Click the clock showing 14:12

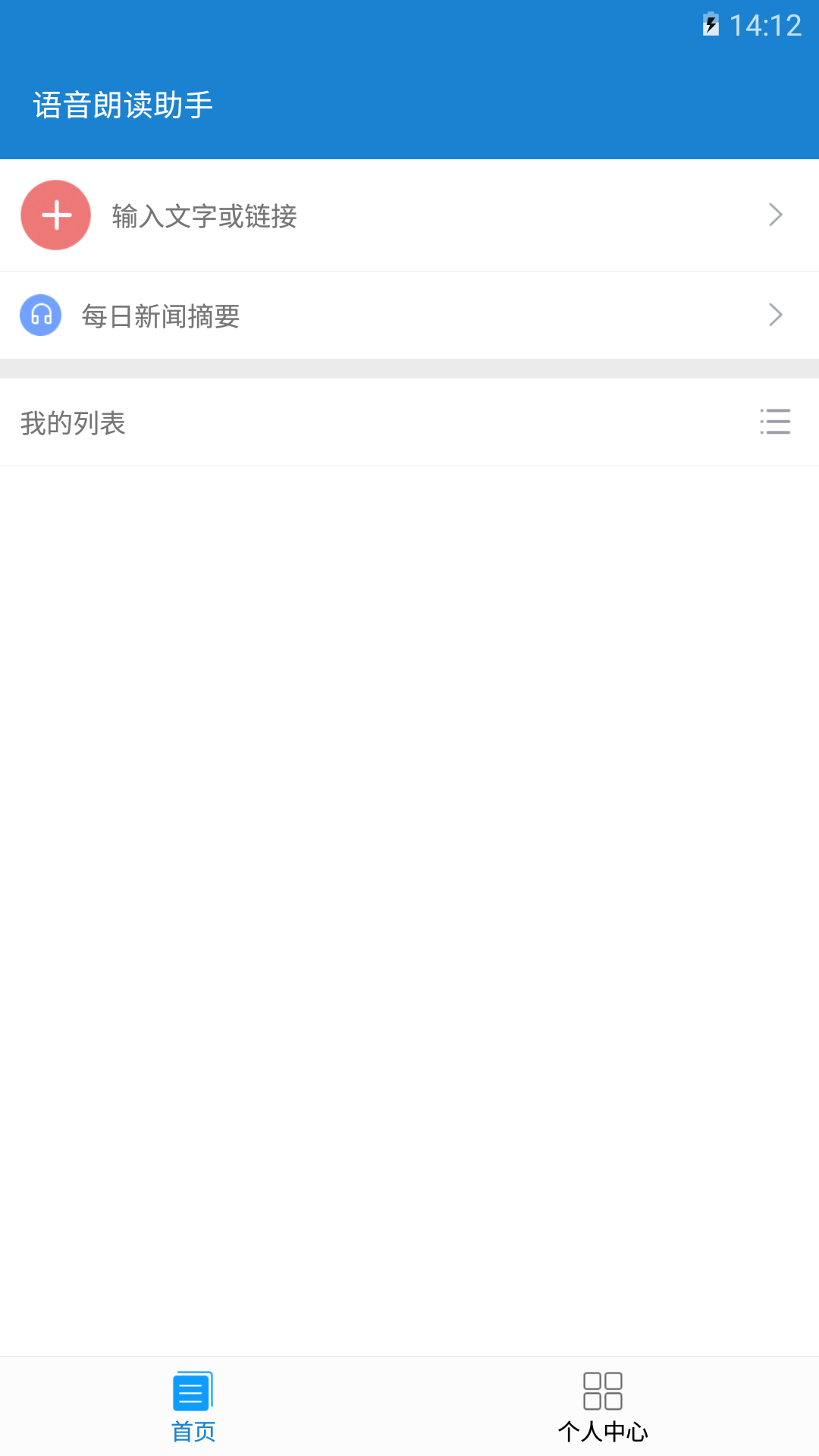765,24
